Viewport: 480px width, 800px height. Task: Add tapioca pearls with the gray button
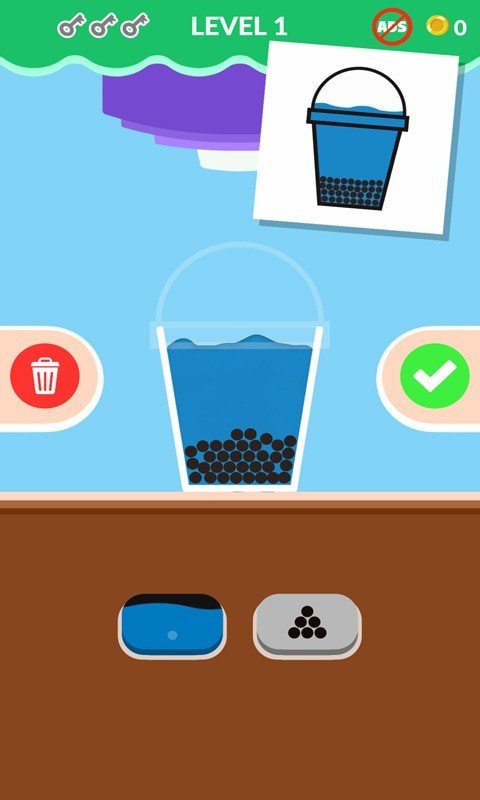click(x=307, y=625)
